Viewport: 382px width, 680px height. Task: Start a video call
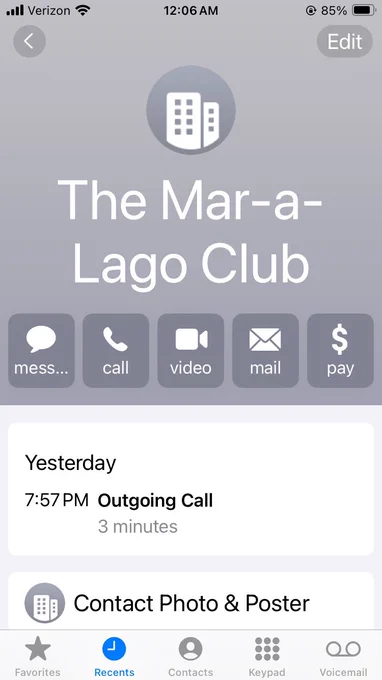pyautogui.click(x=191, y=350)
